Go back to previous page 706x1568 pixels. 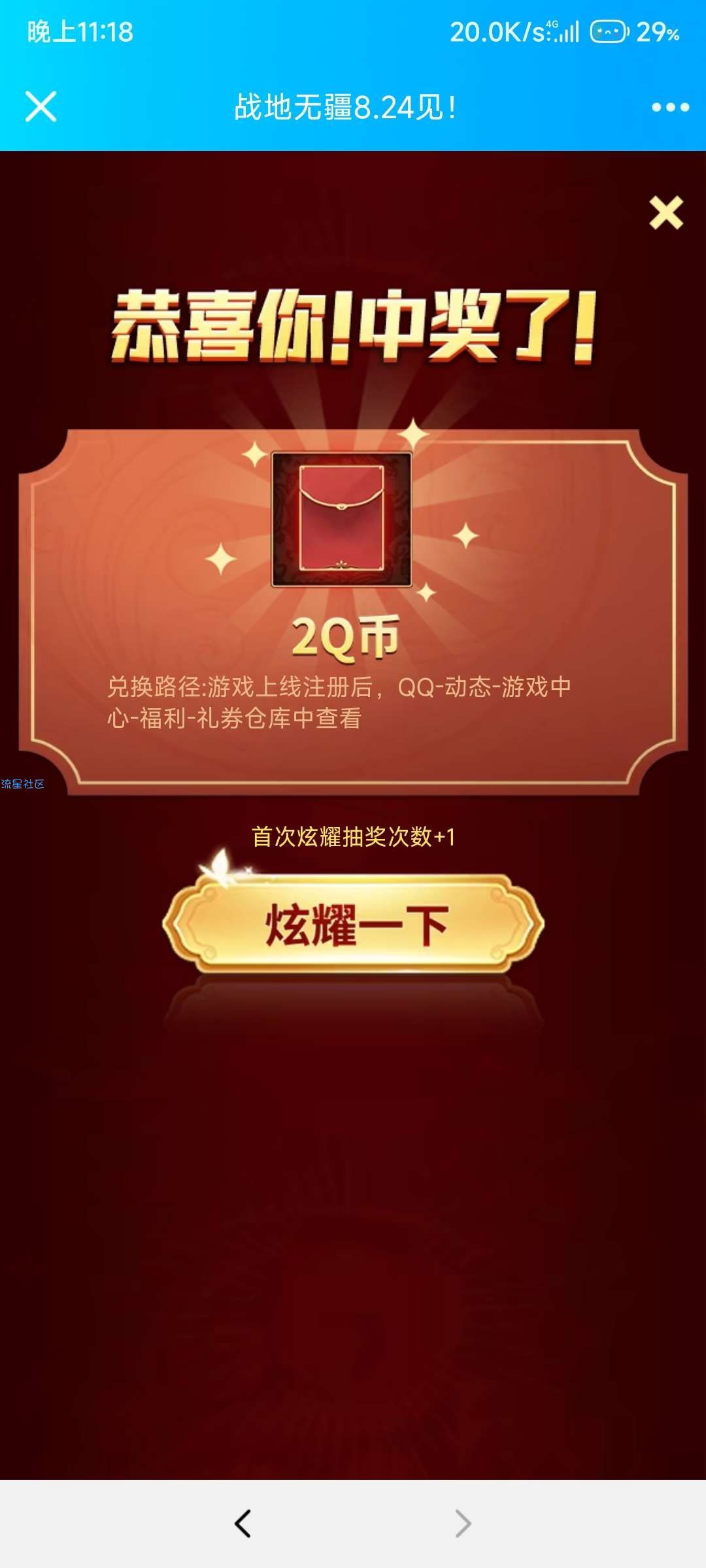point(243,1523)
